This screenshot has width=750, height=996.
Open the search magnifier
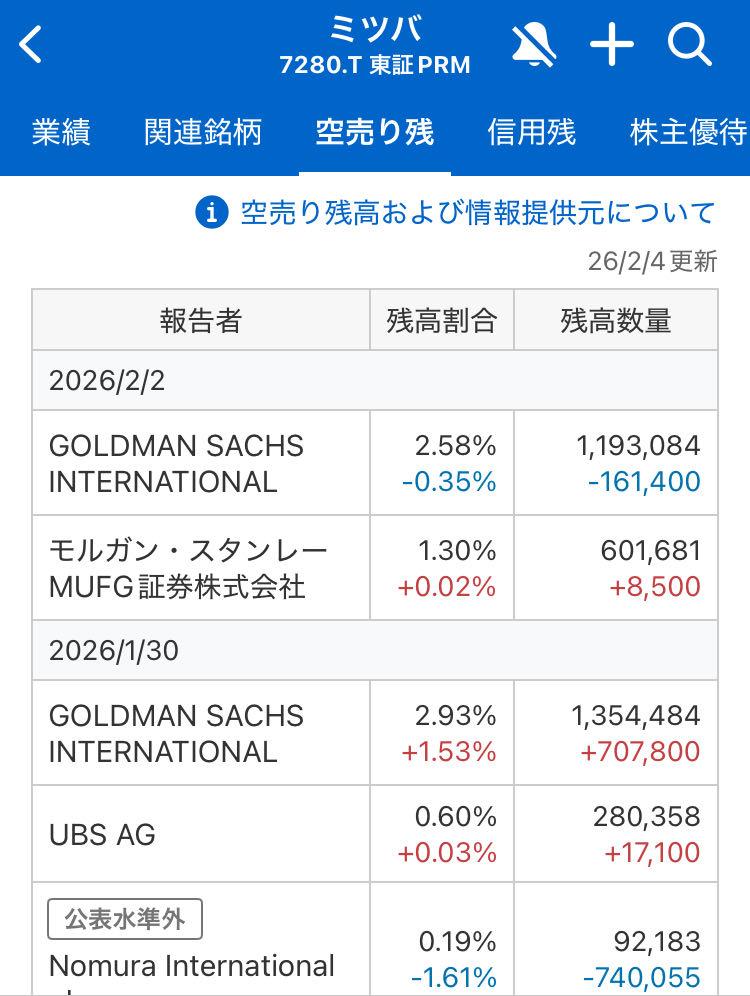click(x=689, y=45)
